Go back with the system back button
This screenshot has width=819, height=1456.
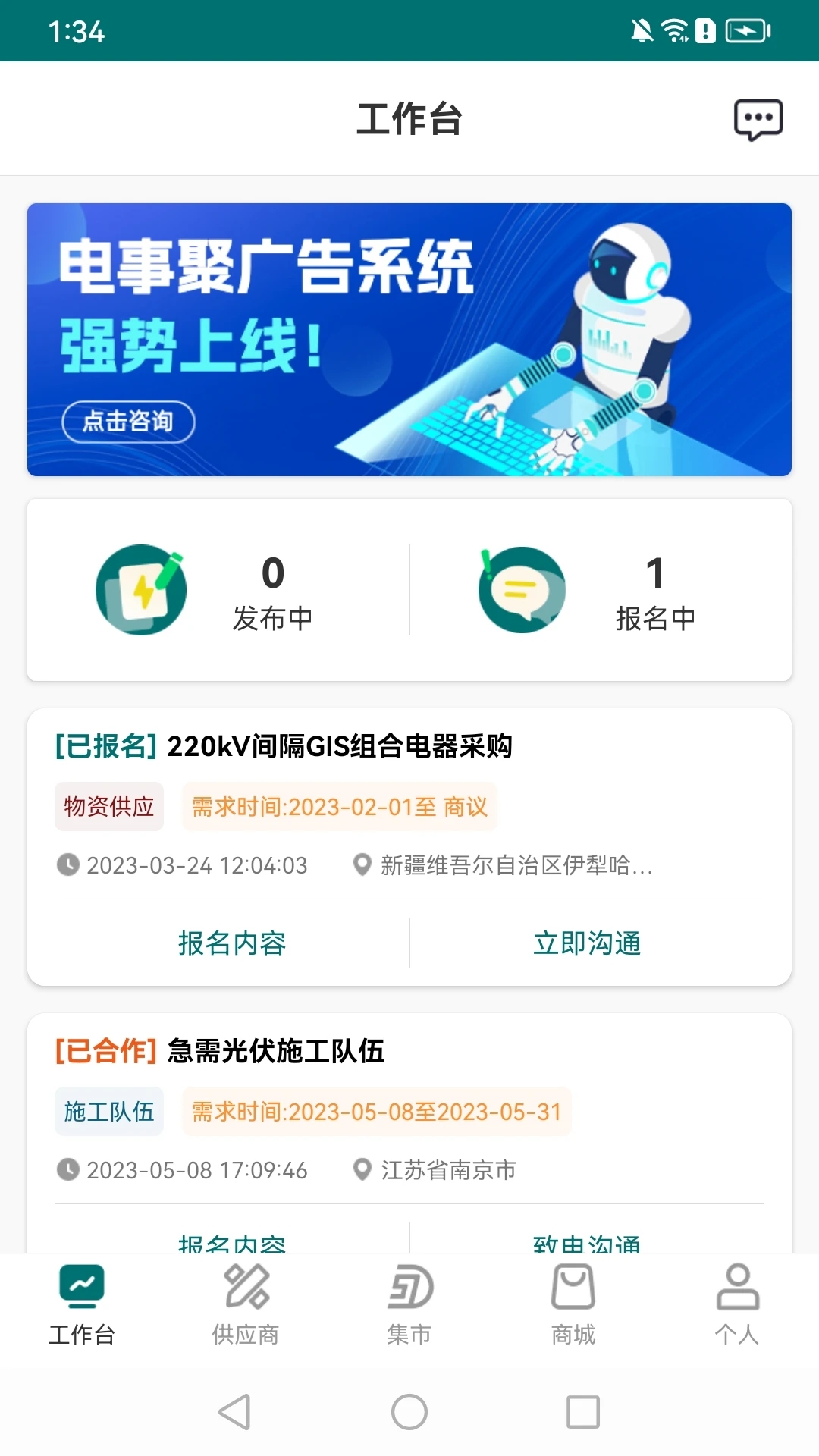point(234,1412)
